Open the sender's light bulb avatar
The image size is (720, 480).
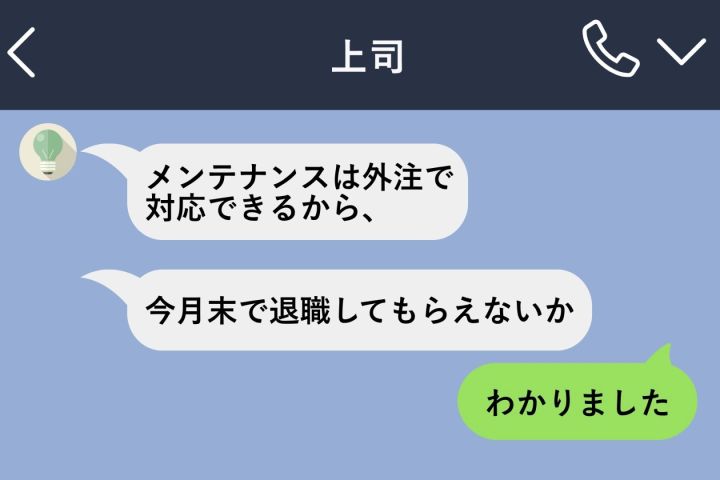[x=45, y=155]
